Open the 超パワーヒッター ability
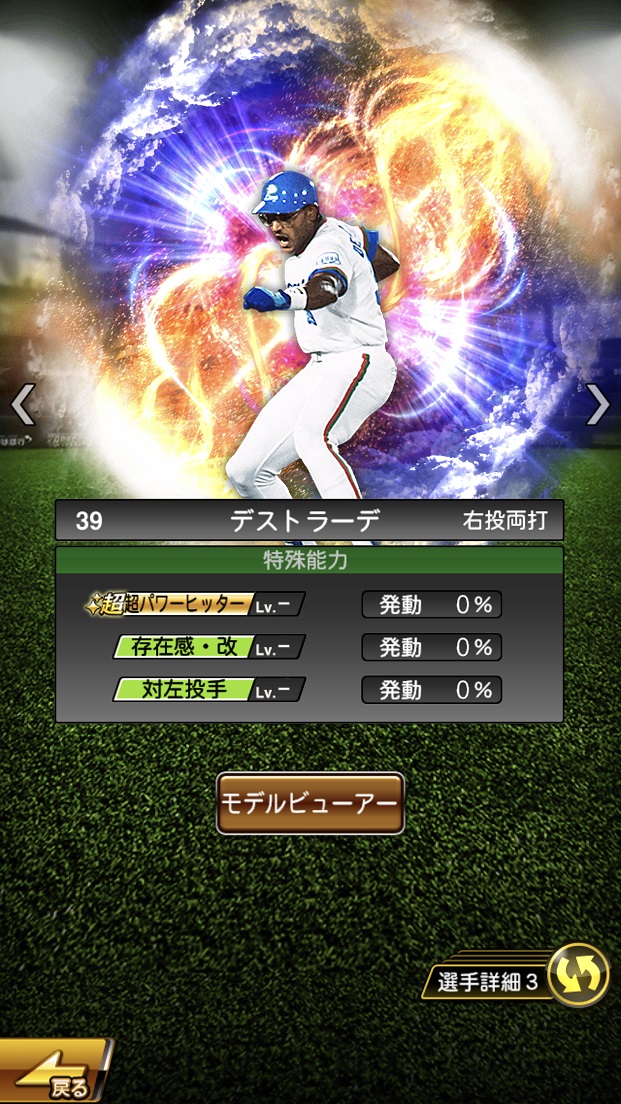This screenshot has height=1104, width=621. click(x=196, y=604)
